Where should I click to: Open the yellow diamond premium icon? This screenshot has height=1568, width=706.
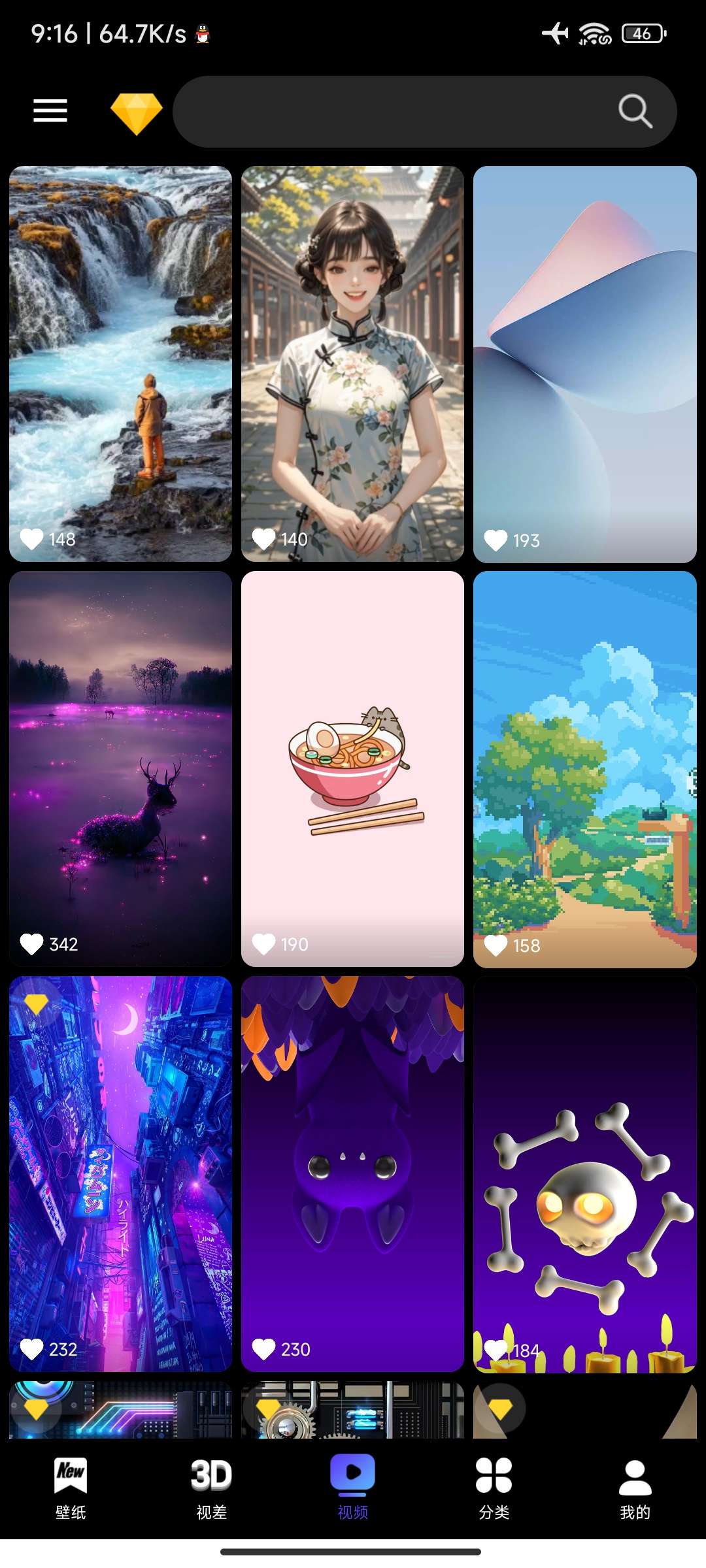pos(136,113)
